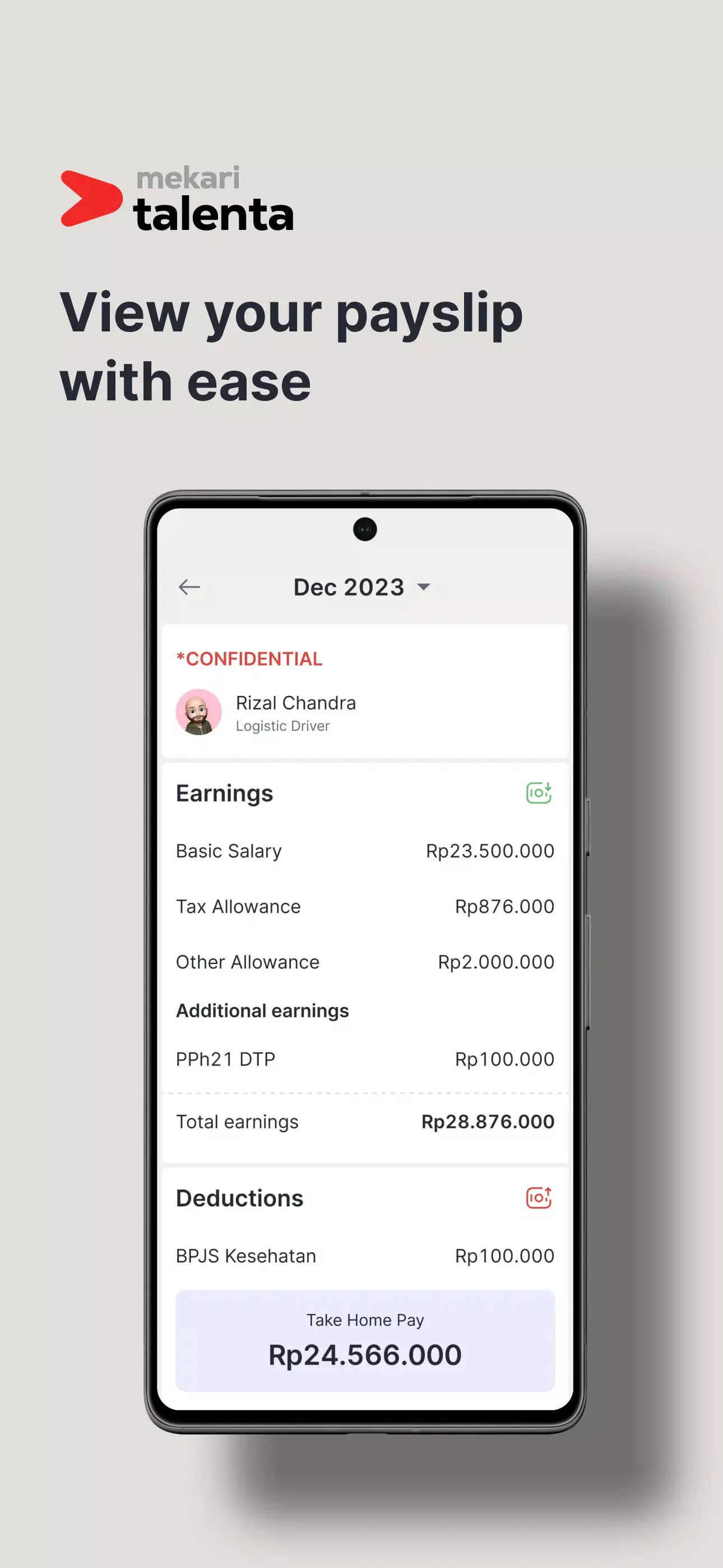Screen dimensions: 723x1568
Task: Tap the back arrow on the payslip screen
Action: (x=189, y=586)
